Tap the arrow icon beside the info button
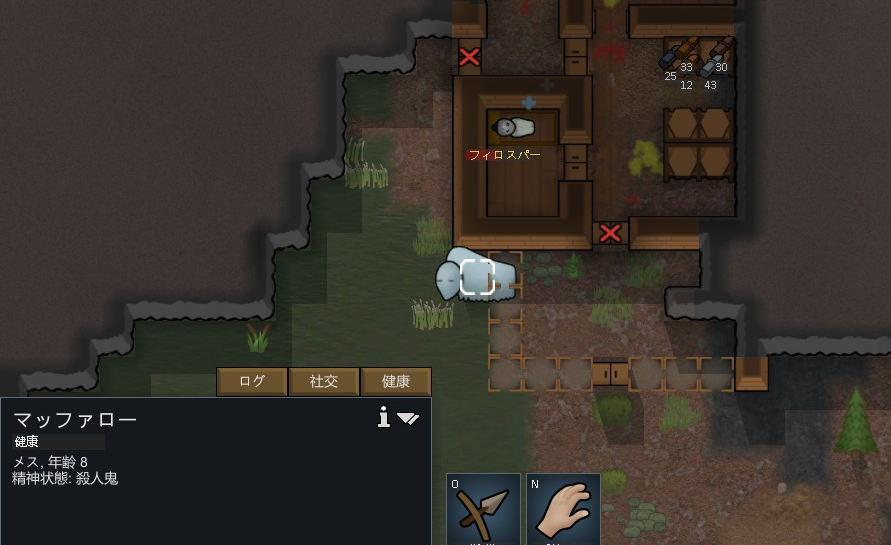 click(x=408, y=418)
